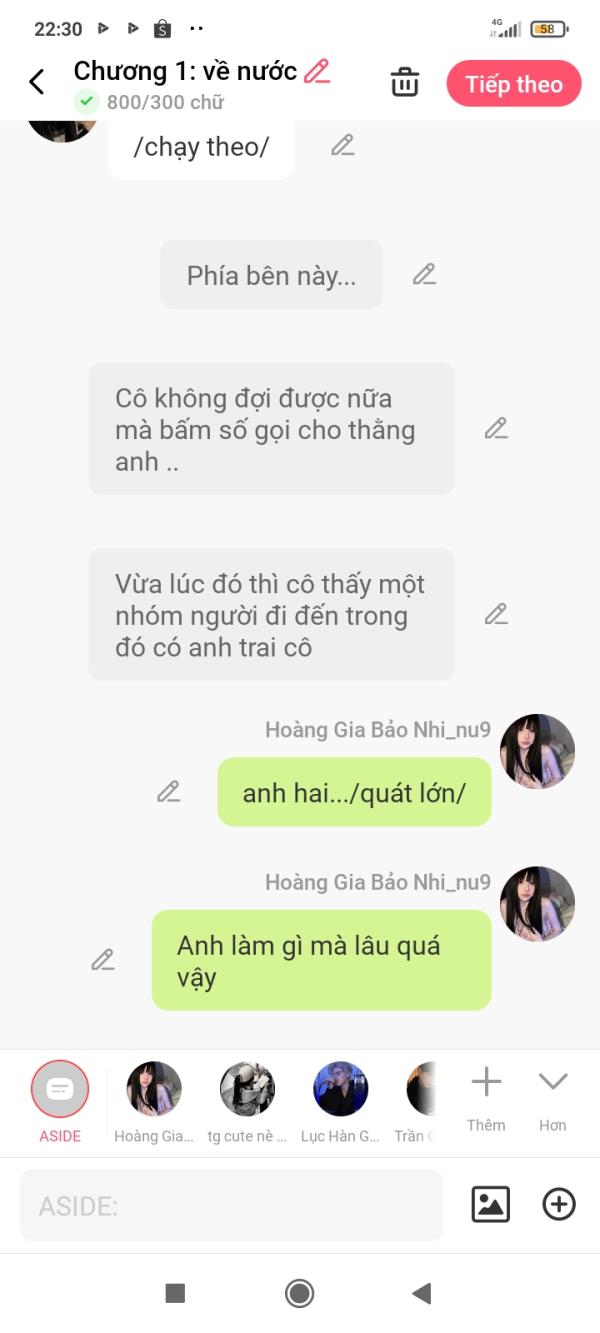600x1333 pixels.
Task: Edit the 'Cô không đợi được nữa' aside
Action: click(x=496, y=429)
